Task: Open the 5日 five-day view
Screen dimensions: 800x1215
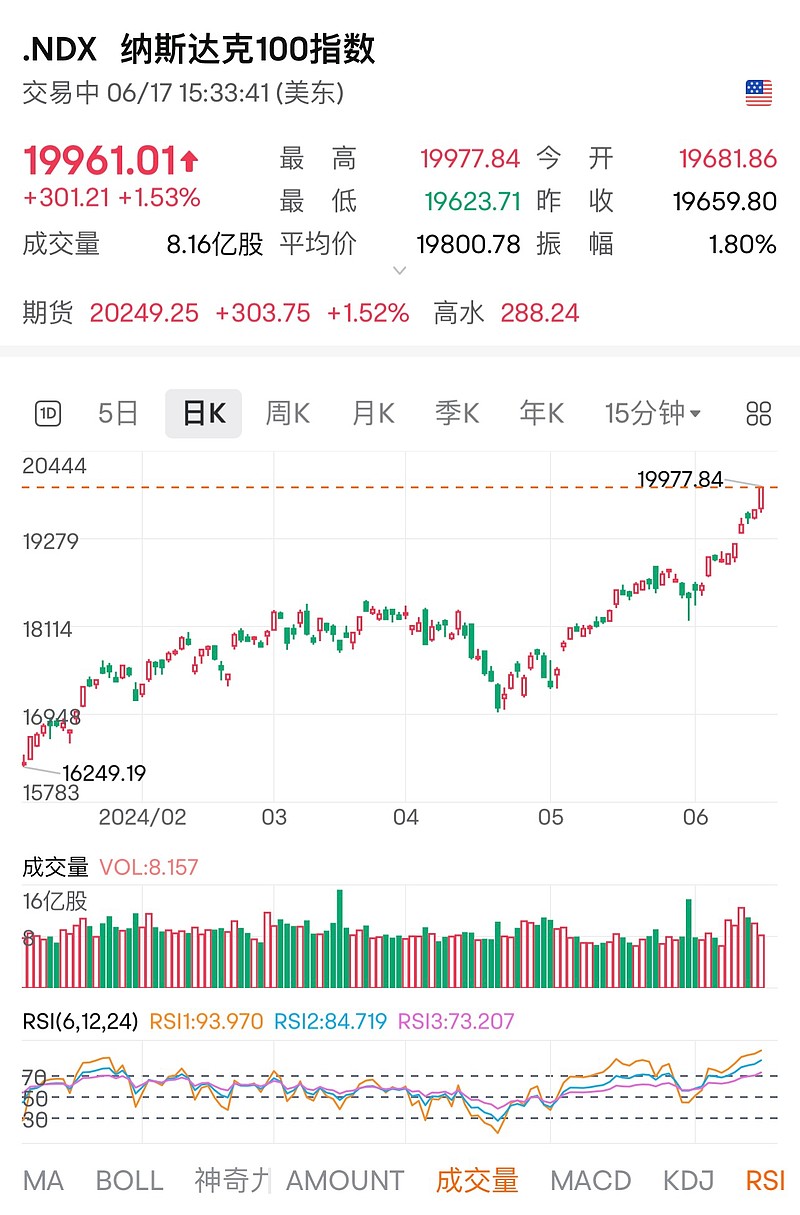Action: tap(117, 412)
